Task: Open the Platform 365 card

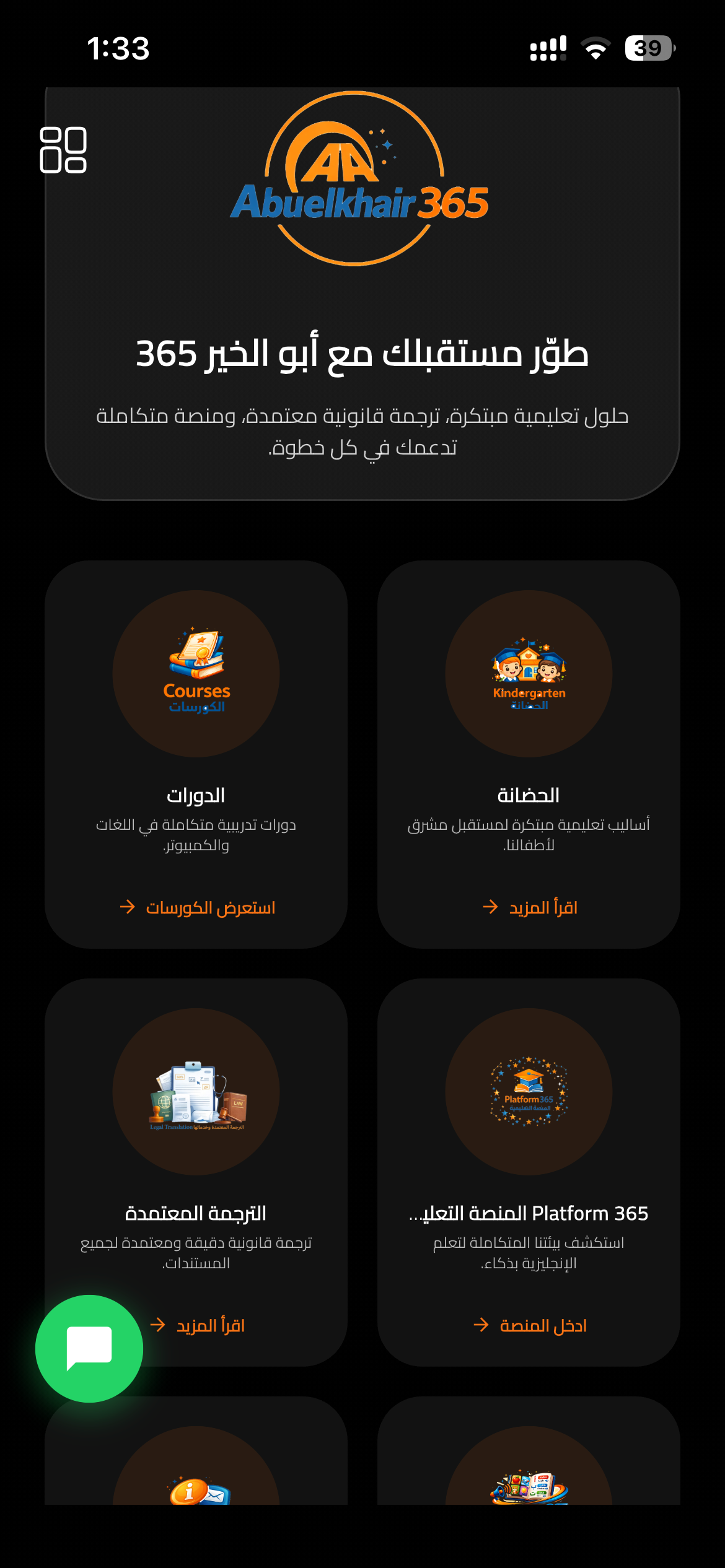Action: [529, 1172]
